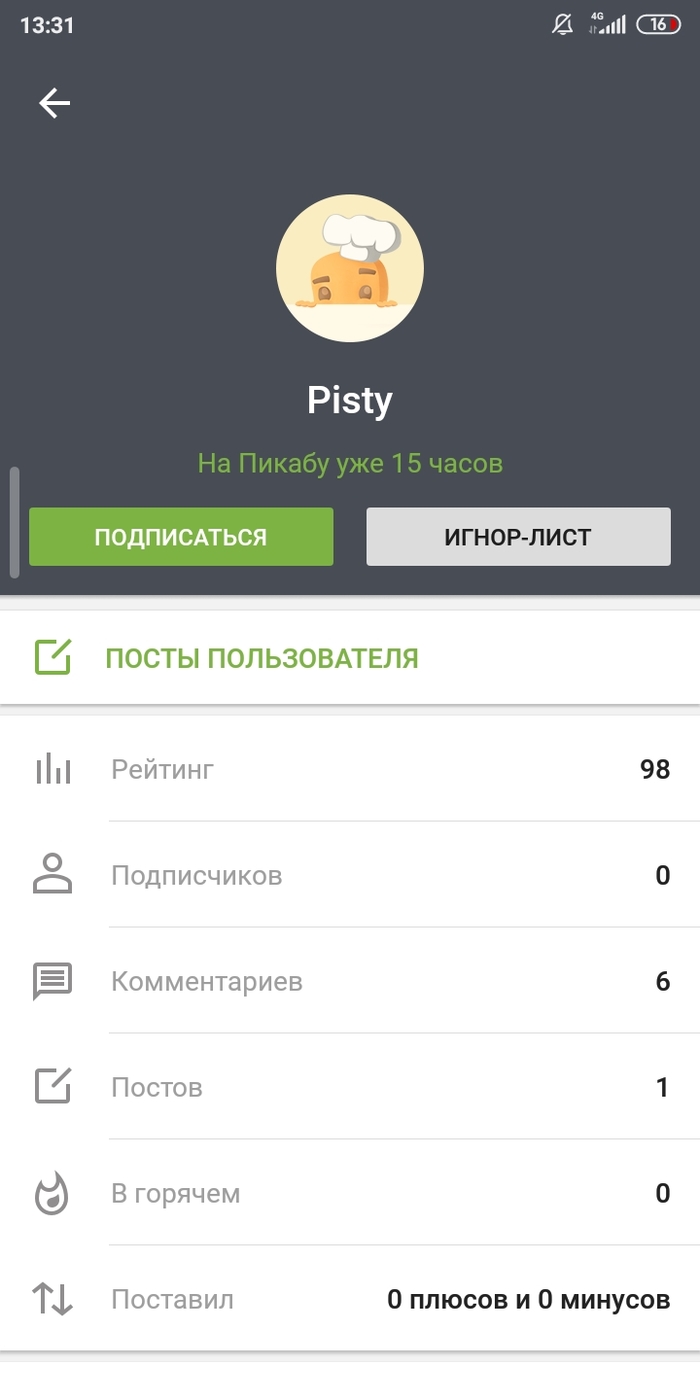Add Pisty to ИГНОР-ЛИСТ
The image size is (700, 1400).
(x=518, y=537)
